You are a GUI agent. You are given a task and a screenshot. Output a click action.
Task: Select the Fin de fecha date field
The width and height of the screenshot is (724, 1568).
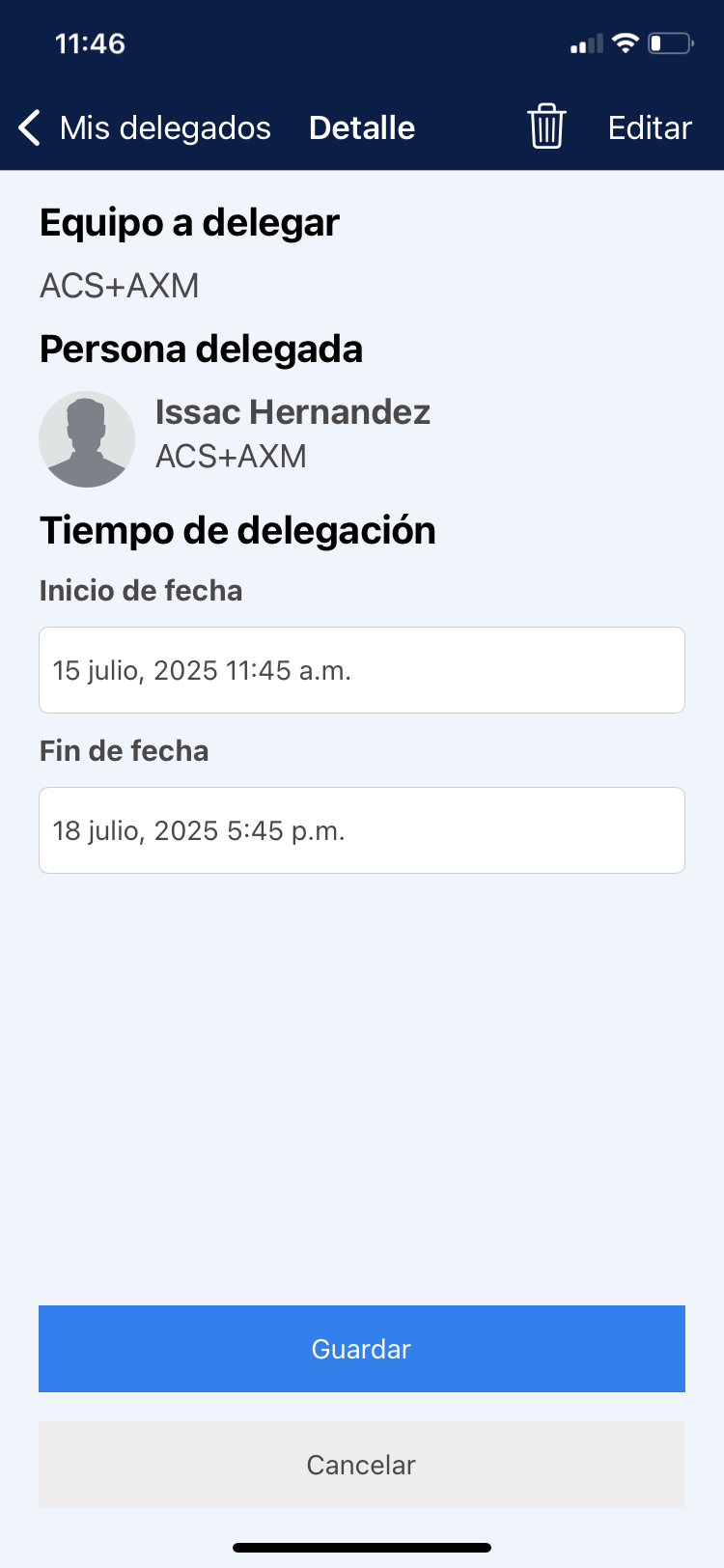(x=362, y=830)
